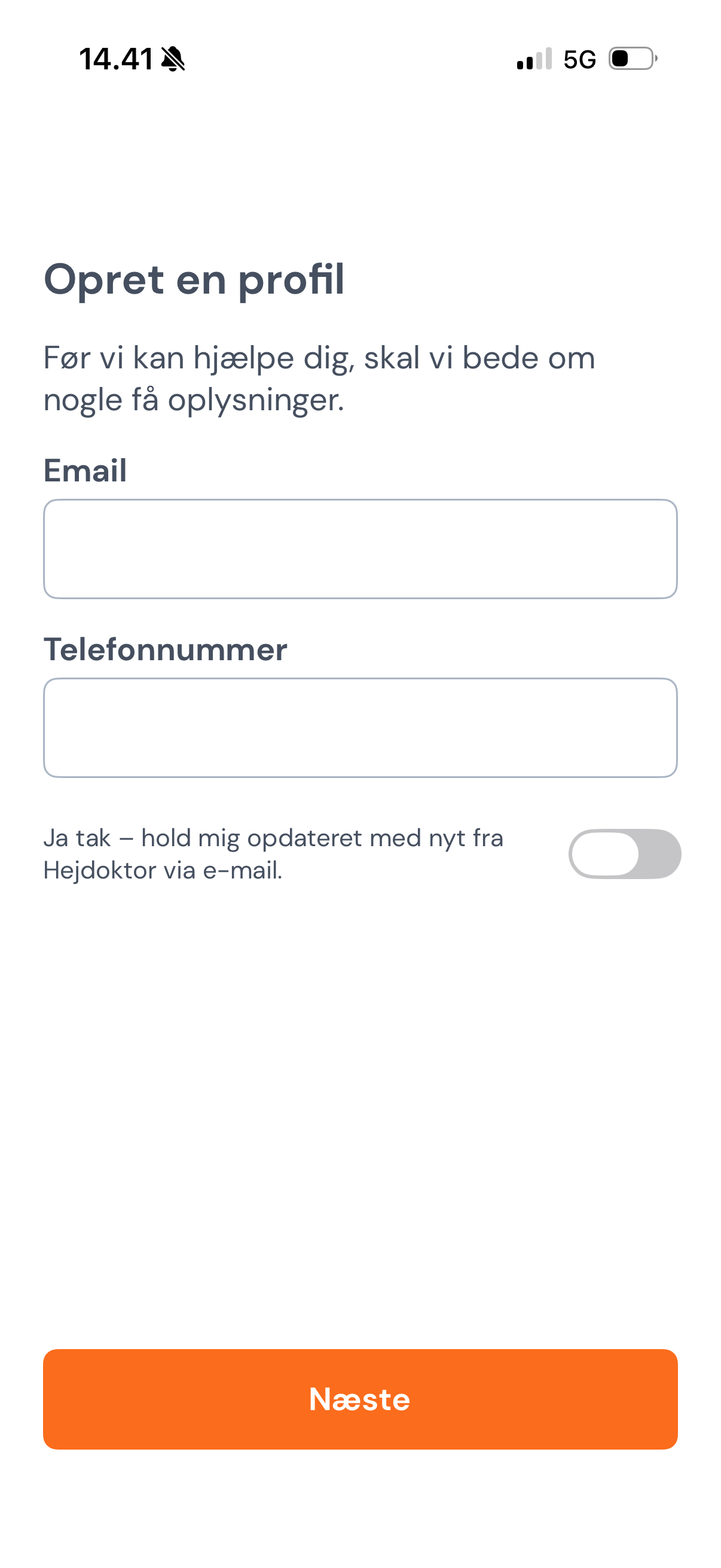
Task: Click the clock showing 14.41
Action: coord(117,59)
